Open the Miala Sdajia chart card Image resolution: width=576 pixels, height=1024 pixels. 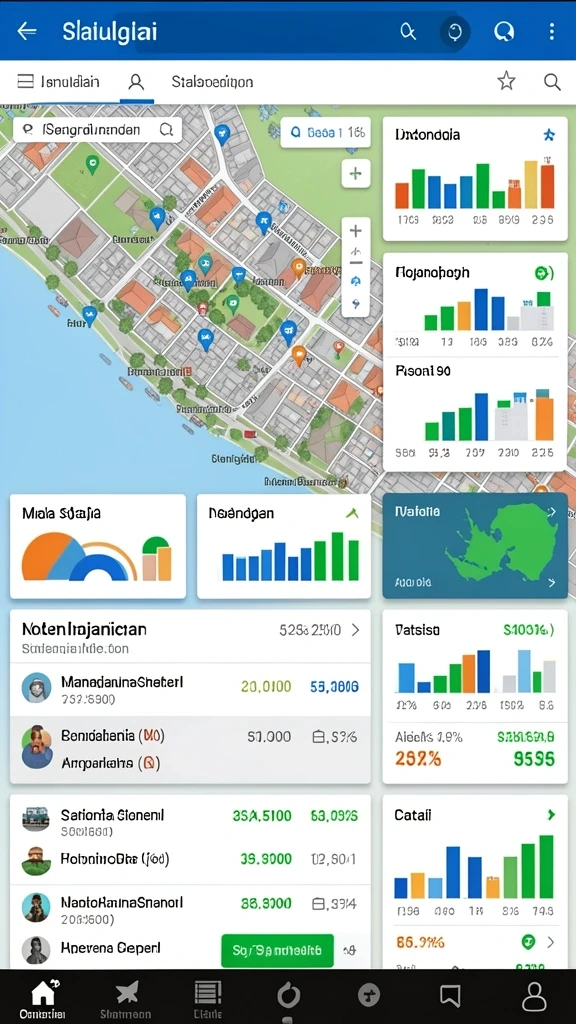[x=98, y=547]
